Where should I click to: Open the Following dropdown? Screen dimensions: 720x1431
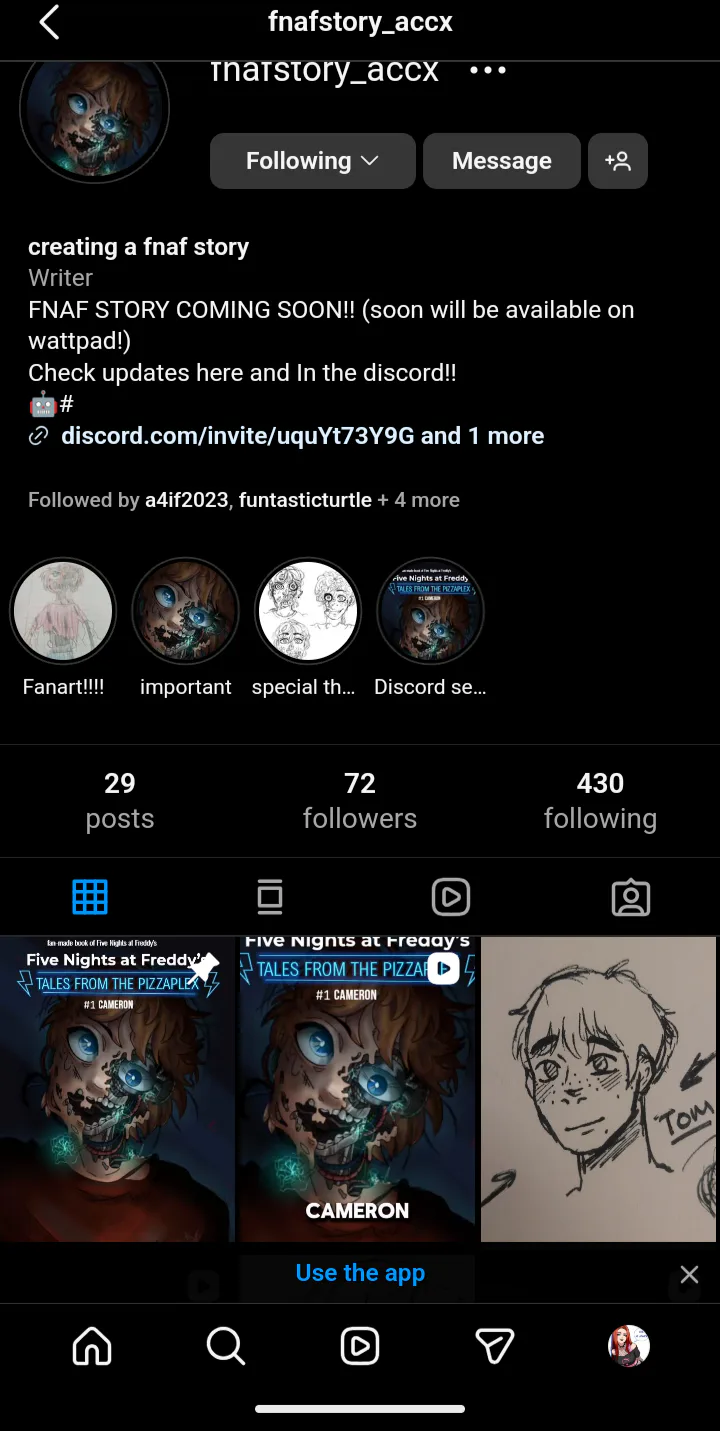(x=312, y=161)
